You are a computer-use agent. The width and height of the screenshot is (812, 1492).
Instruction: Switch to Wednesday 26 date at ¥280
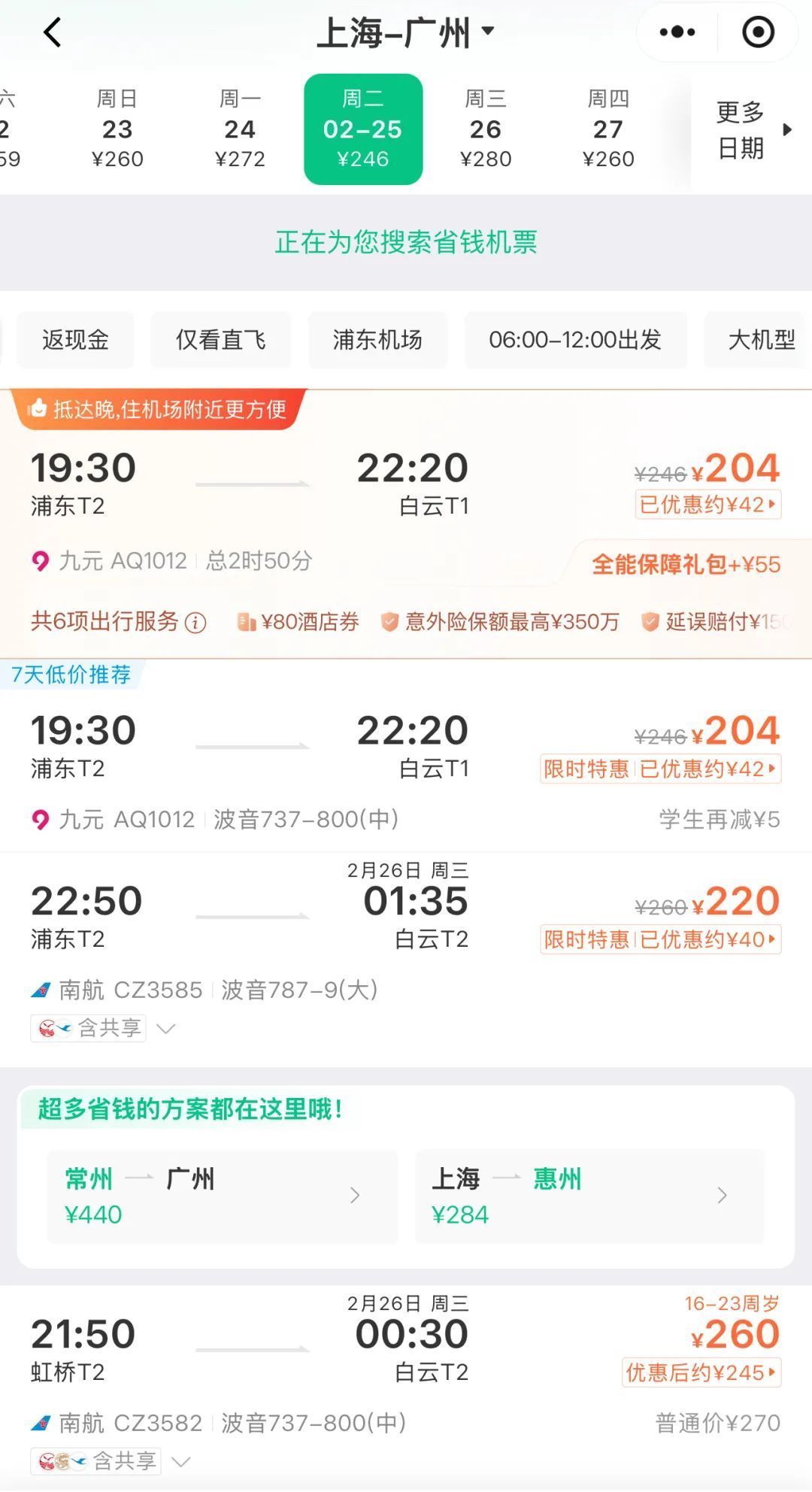pos(486,129)
